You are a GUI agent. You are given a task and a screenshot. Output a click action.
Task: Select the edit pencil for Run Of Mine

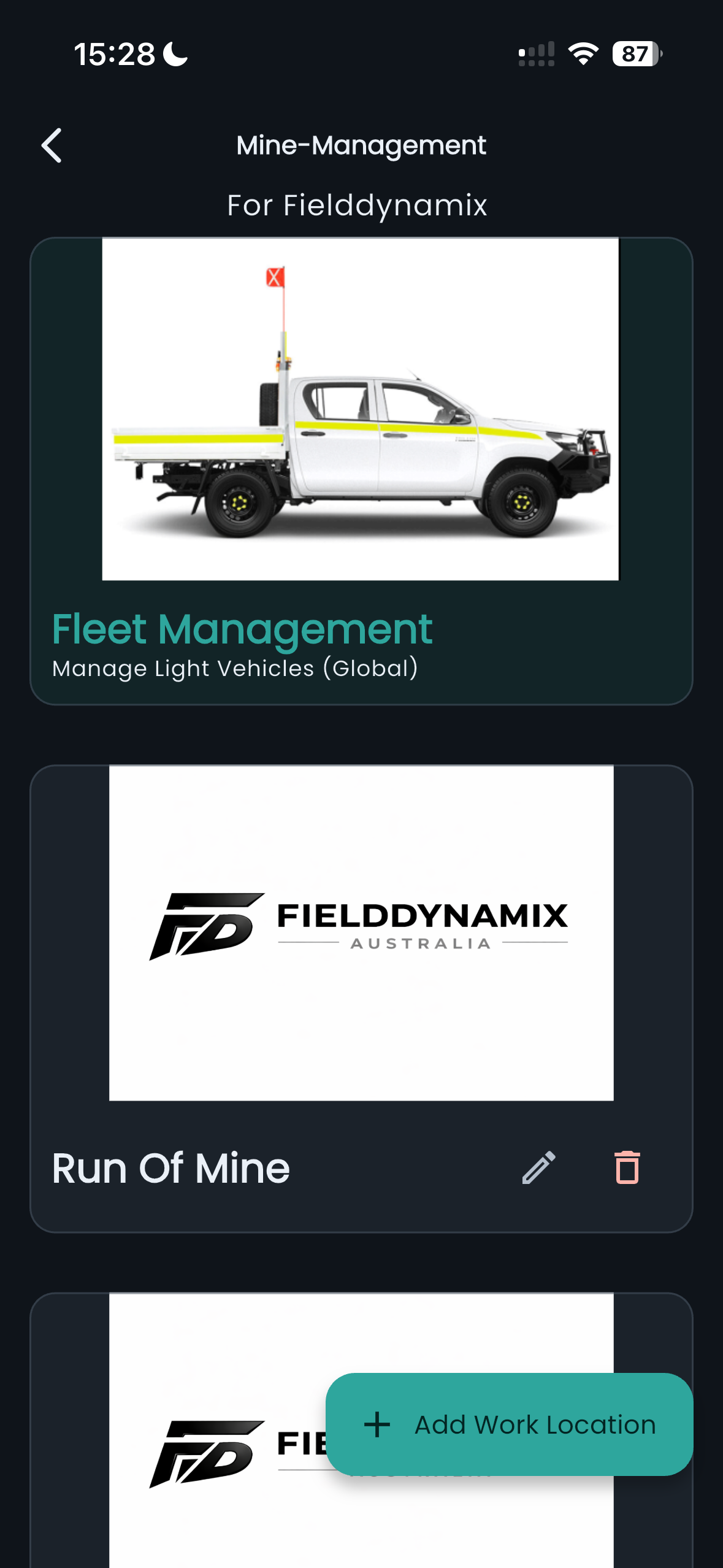[x=539, y=1168]
